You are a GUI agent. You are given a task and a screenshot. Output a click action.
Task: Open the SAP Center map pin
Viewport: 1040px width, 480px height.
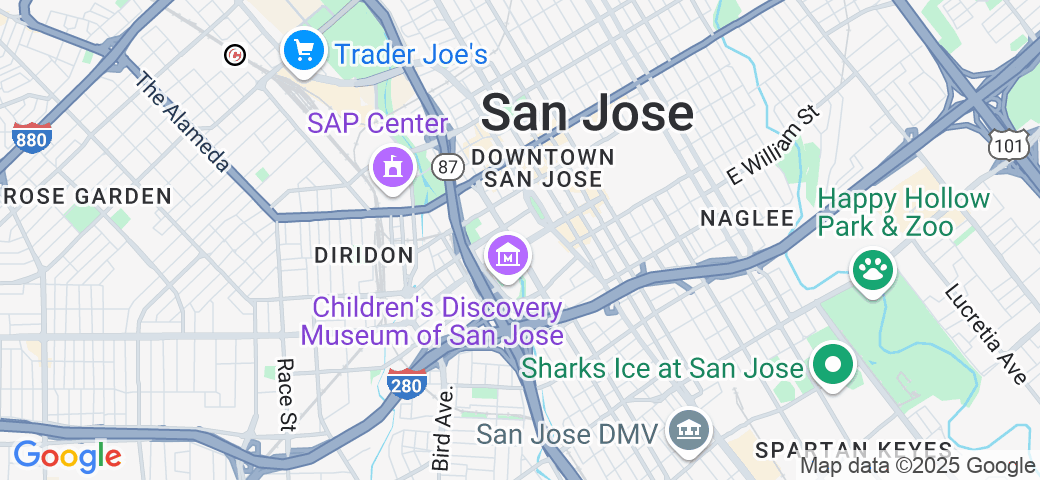pyautogui.click(x=393, y=165)
